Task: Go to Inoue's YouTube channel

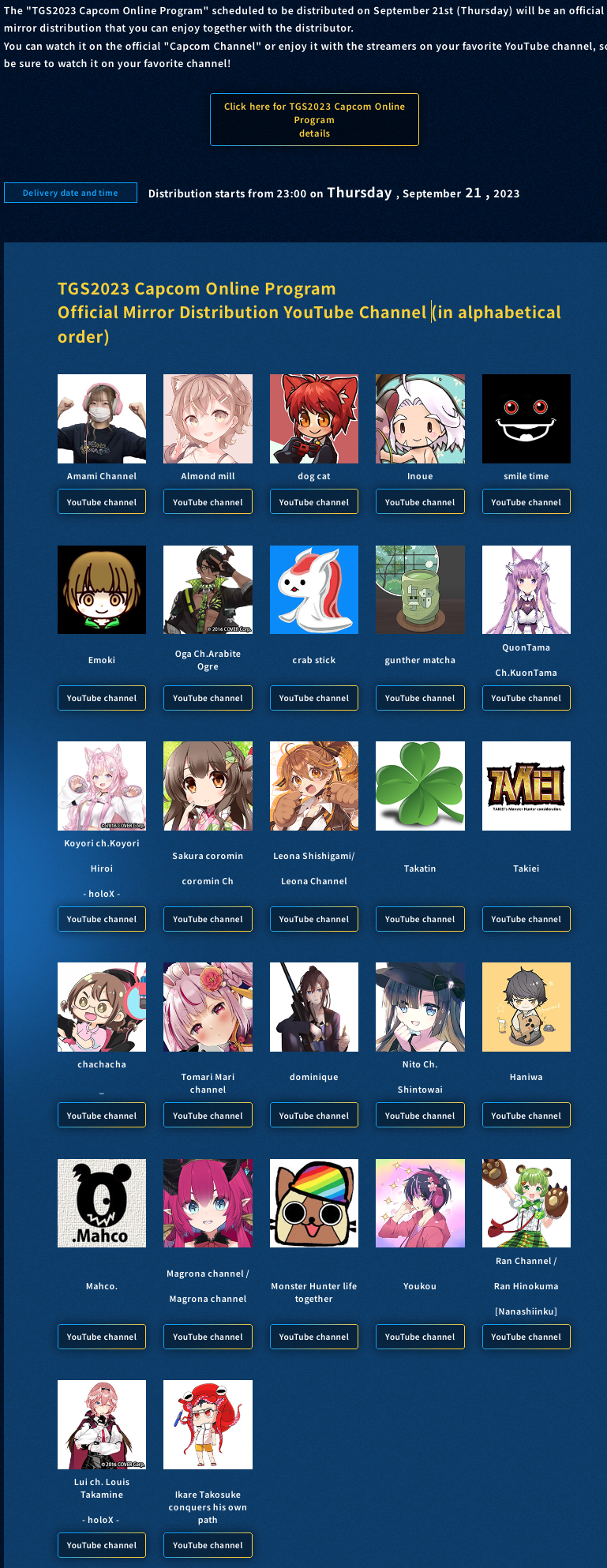Action: pyautogui.click(x=420, y=502)
